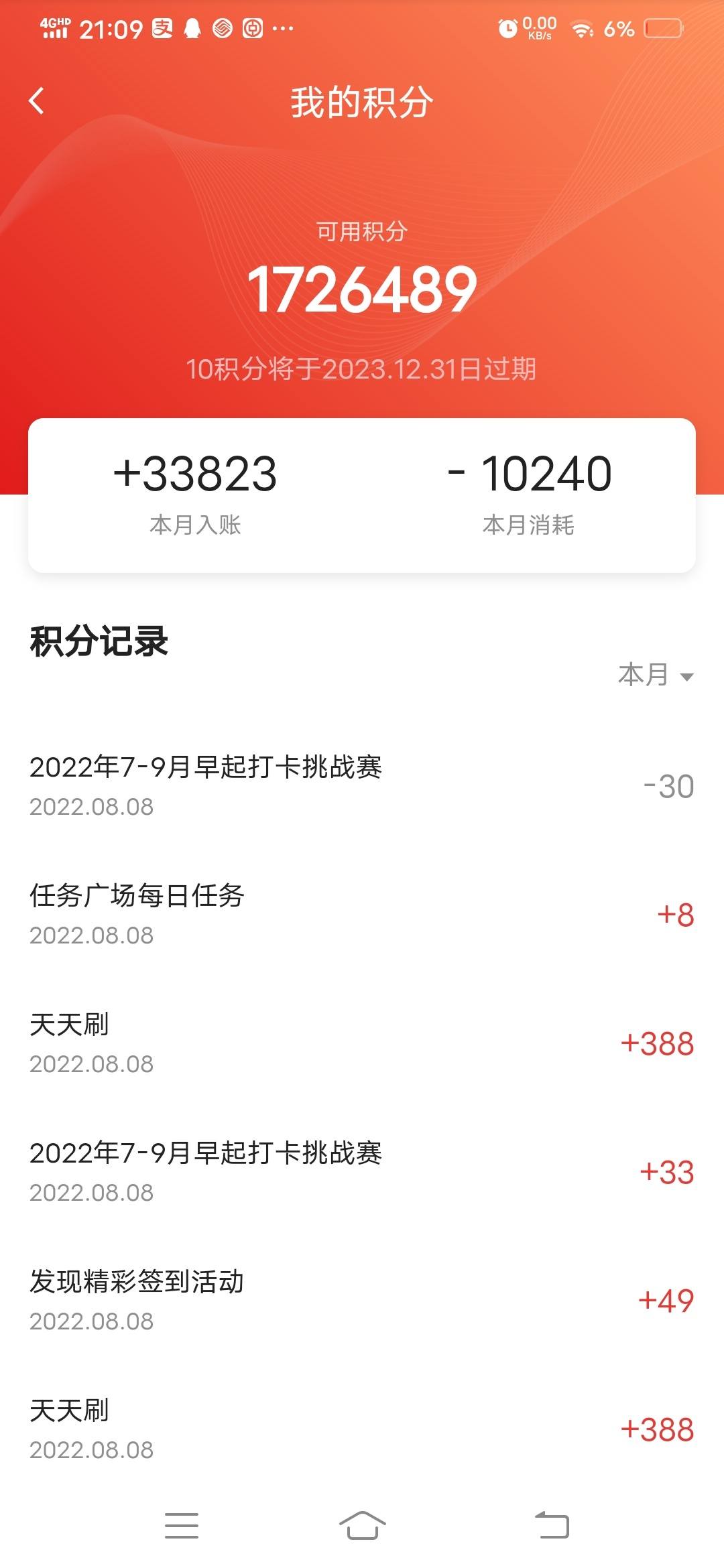The image size is (724, 1568).
Task: Open the 本月 month filter dropdown
Action: tap(655, 675)
